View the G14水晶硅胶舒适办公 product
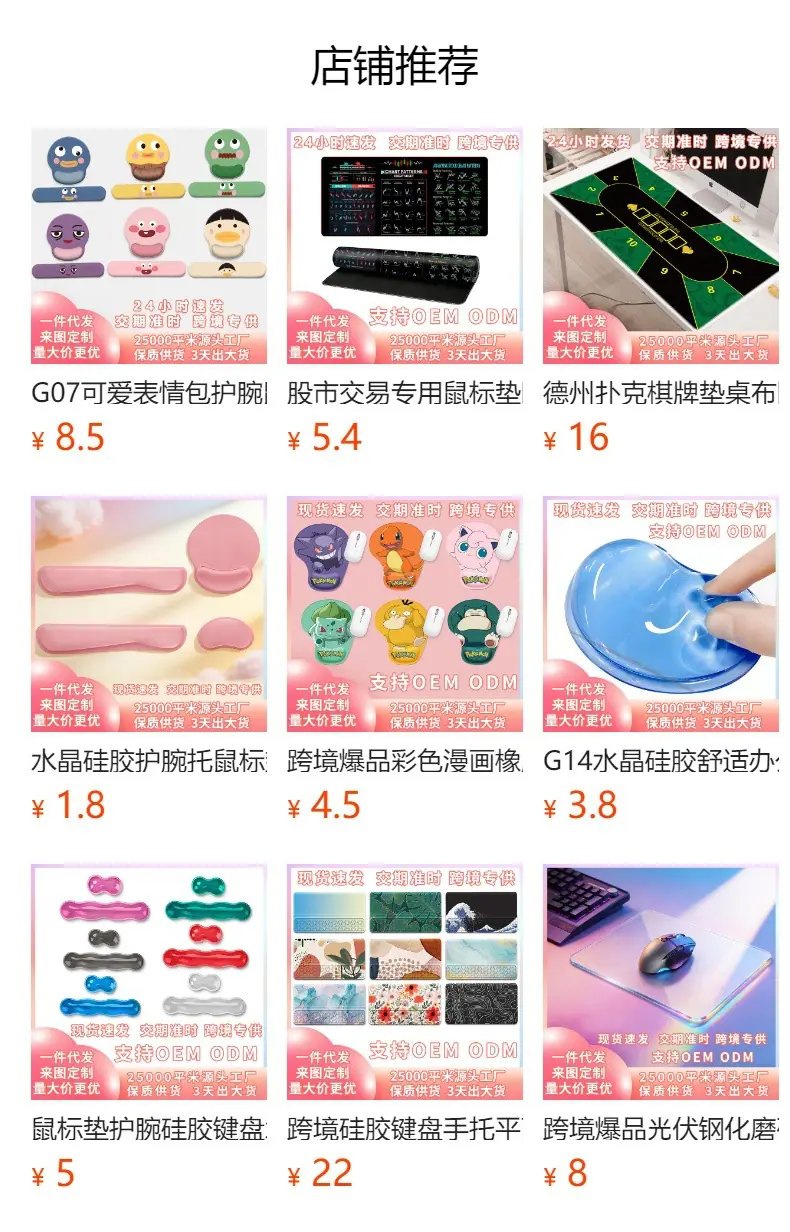790x1232 pixels. coord(661,659)
